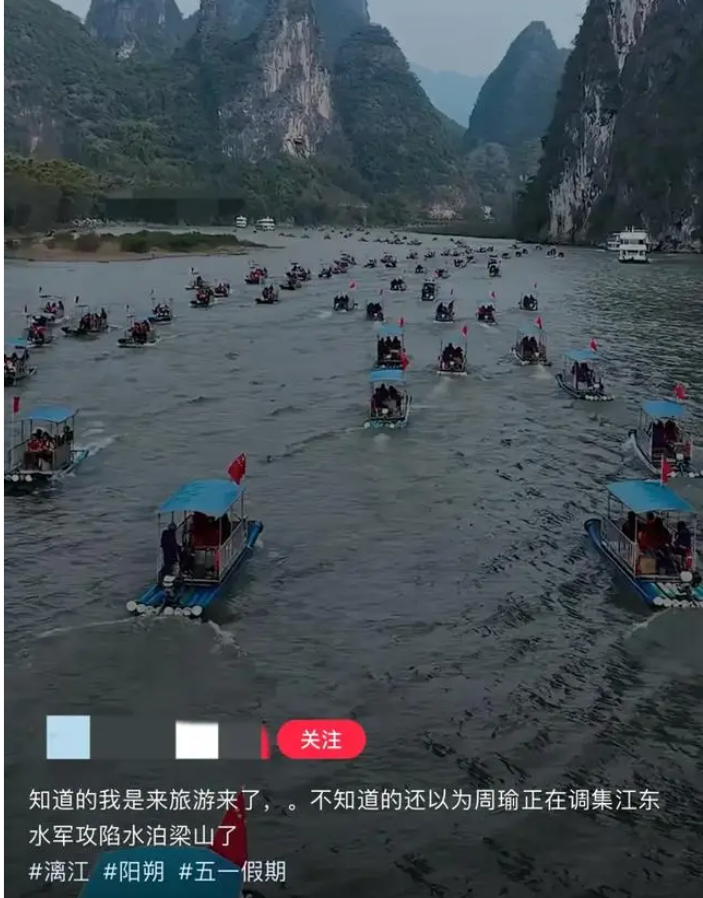
Task: Open the #五一假期 hashtag
Action: [x=232, y=871]
